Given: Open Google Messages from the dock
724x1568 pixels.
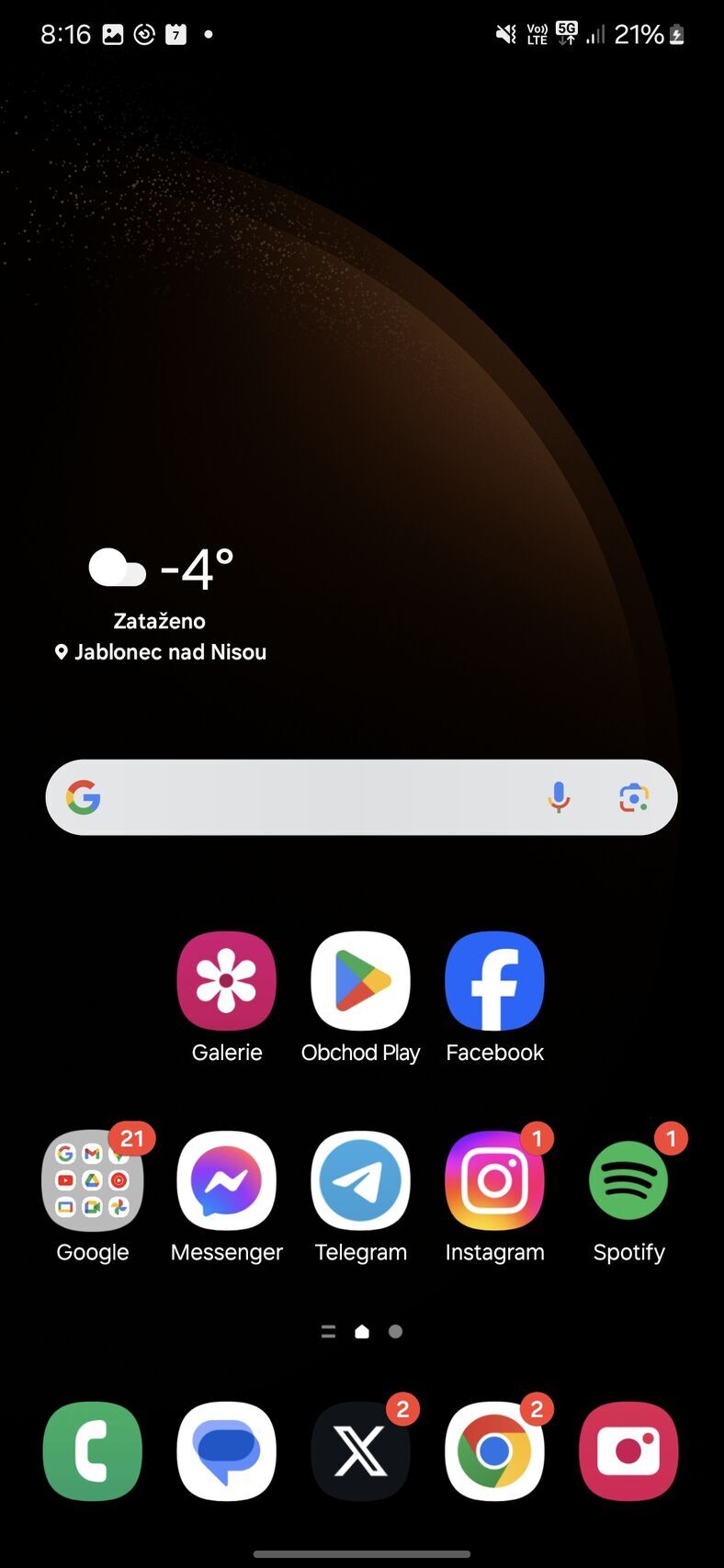Looking at the screenshot, I should (226, 1451).
